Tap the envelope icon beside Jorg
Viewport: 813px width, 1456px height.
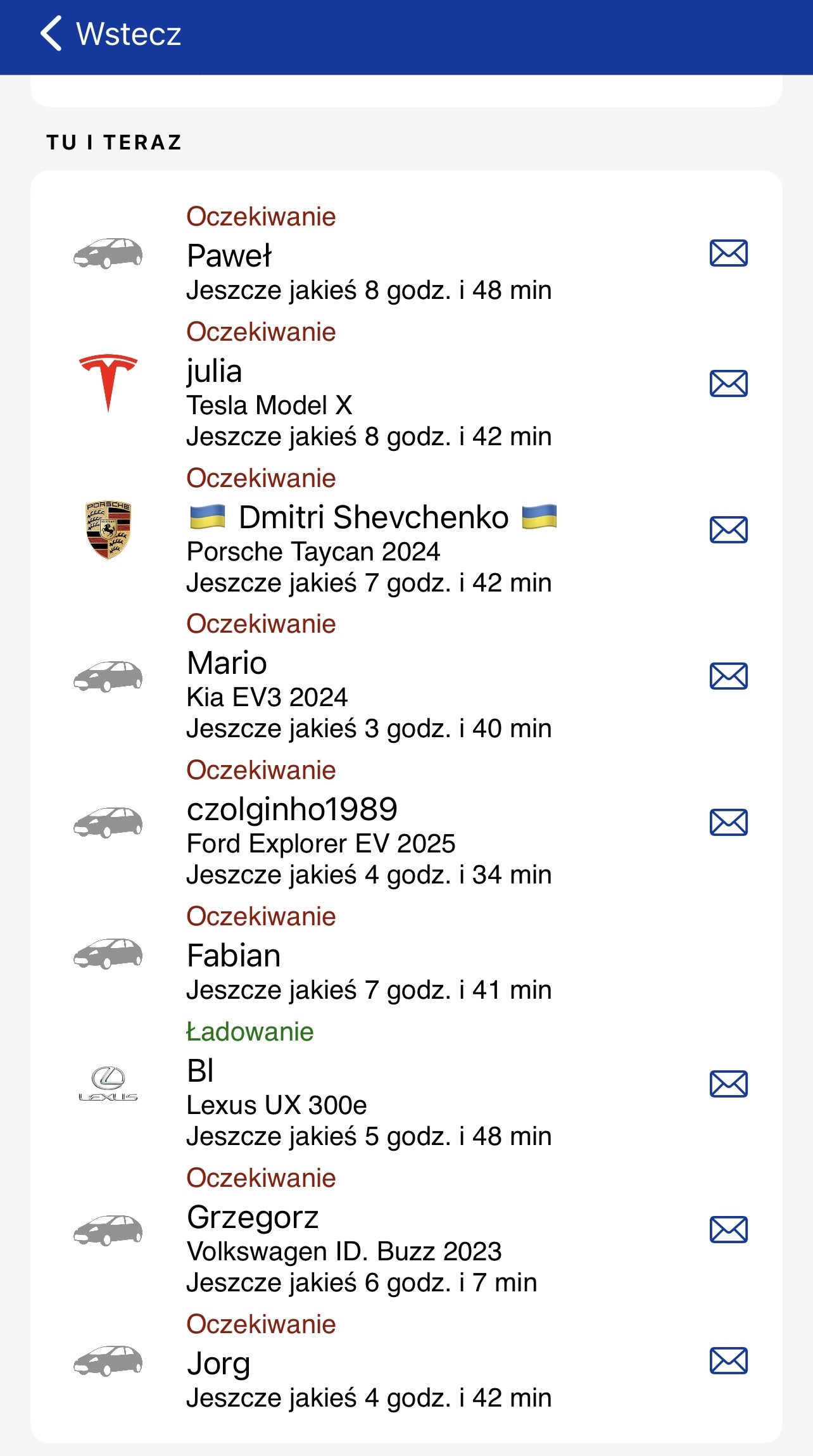729,1361
